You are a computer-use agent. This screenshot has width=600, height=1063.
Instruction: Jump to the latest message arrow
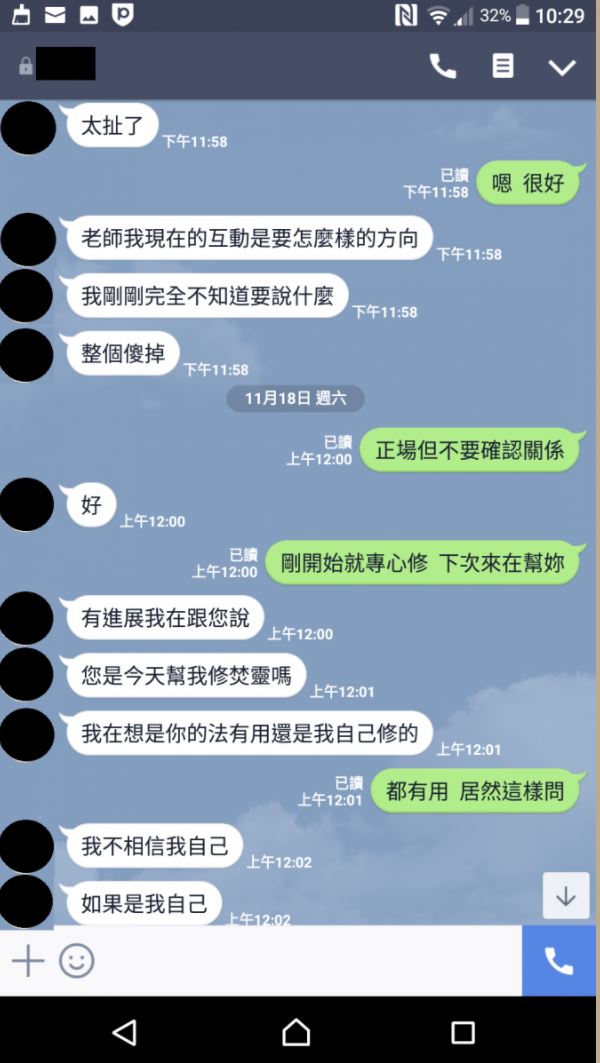pos(566,896)
